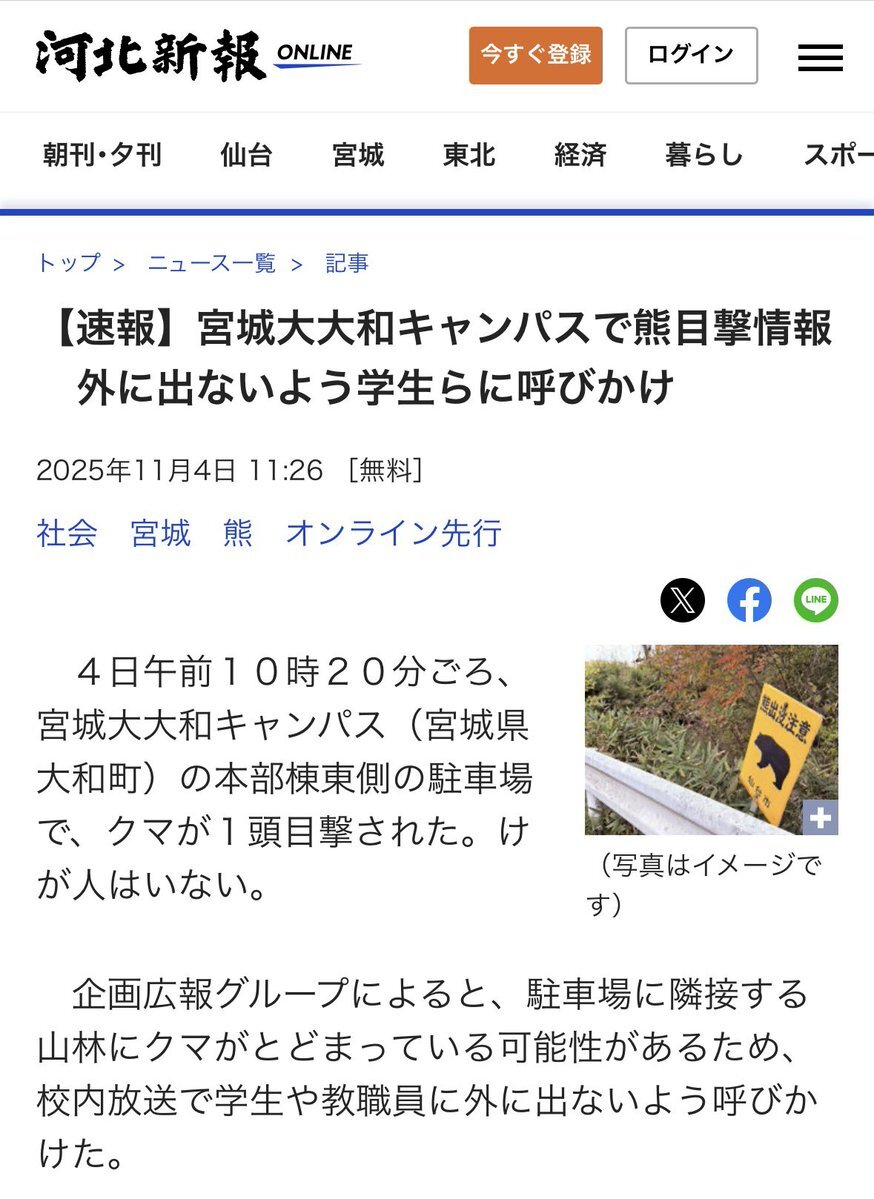Viewport: 874px width, 1199px height.
Task: View the オンライン先行 tag
Action: [x=393, y=533]
